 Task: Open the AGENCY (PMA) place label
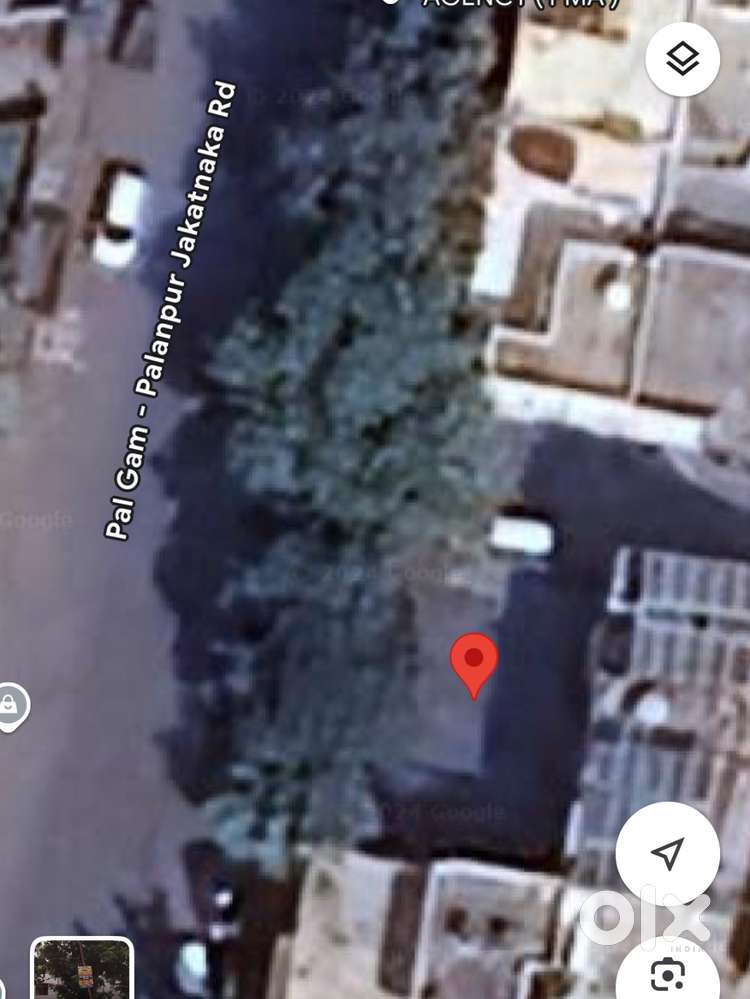[x=520, y=3]
